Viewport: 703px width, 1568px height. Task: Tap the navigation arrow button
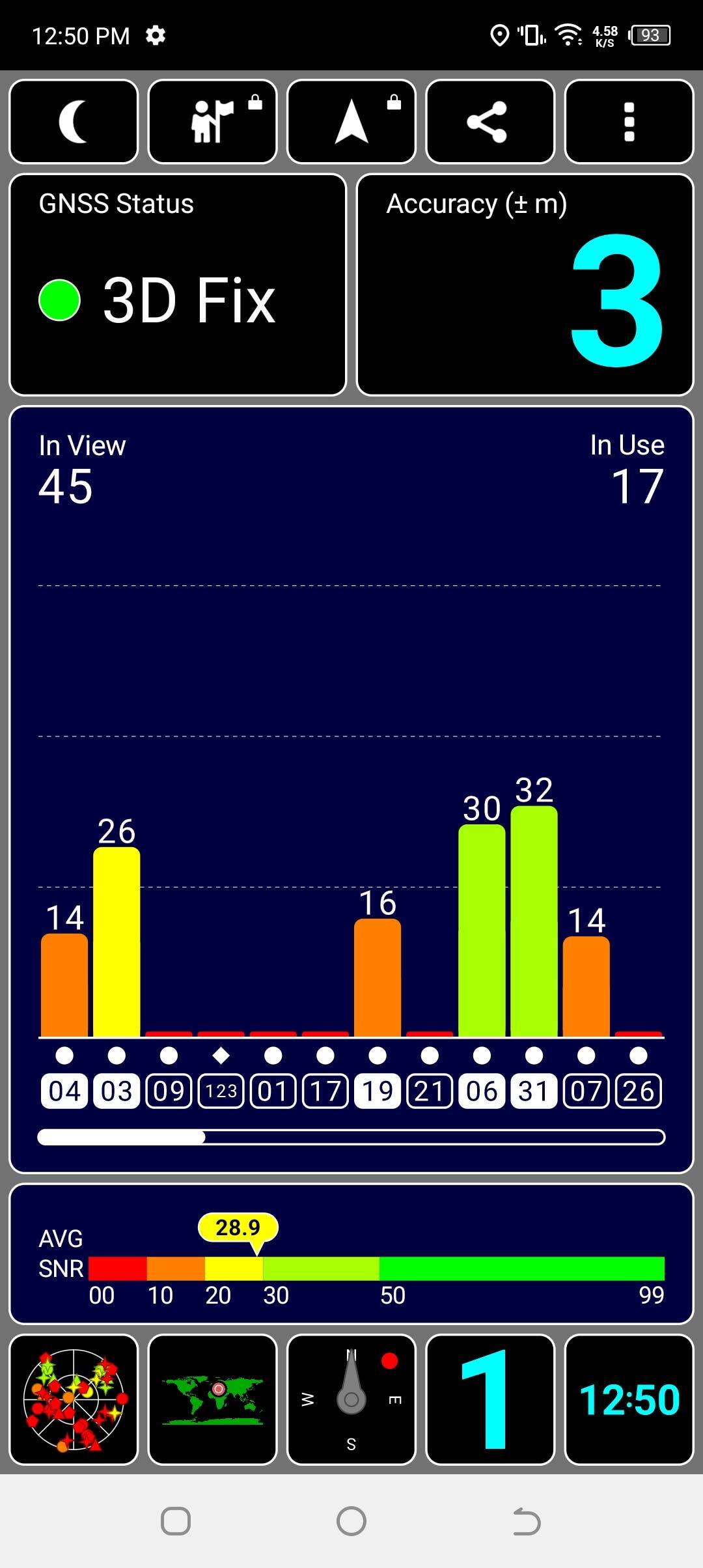tap(351, 122)
